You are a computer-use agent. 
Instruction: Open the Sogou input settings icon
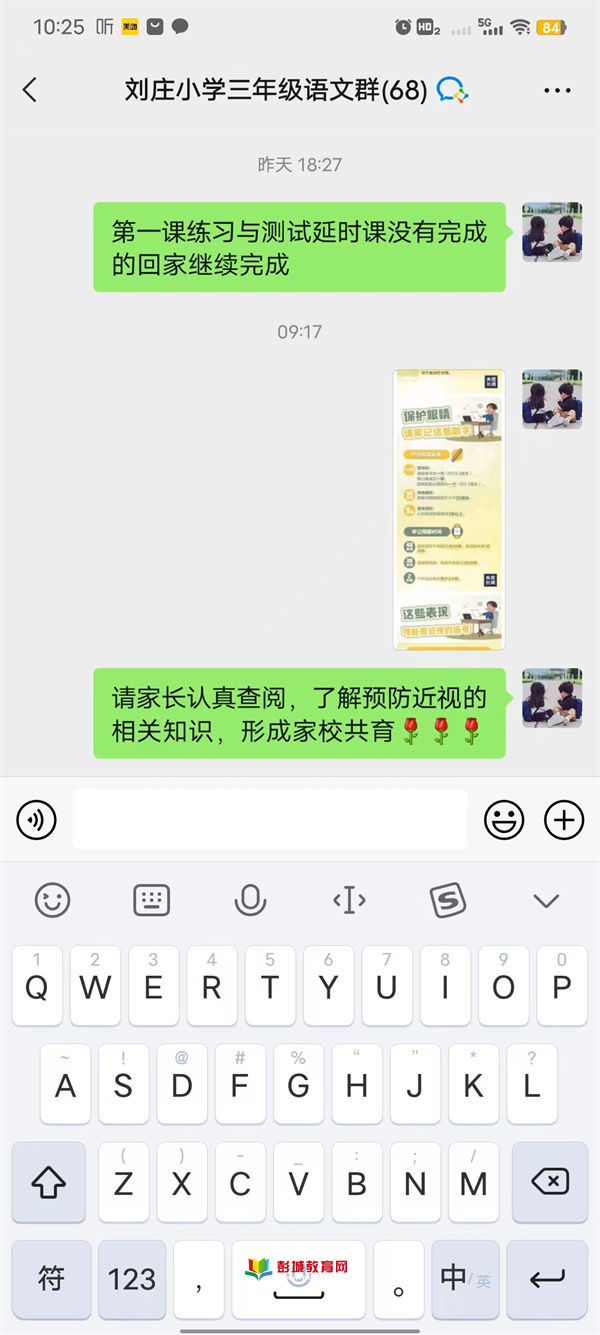(x=448, y=900)
